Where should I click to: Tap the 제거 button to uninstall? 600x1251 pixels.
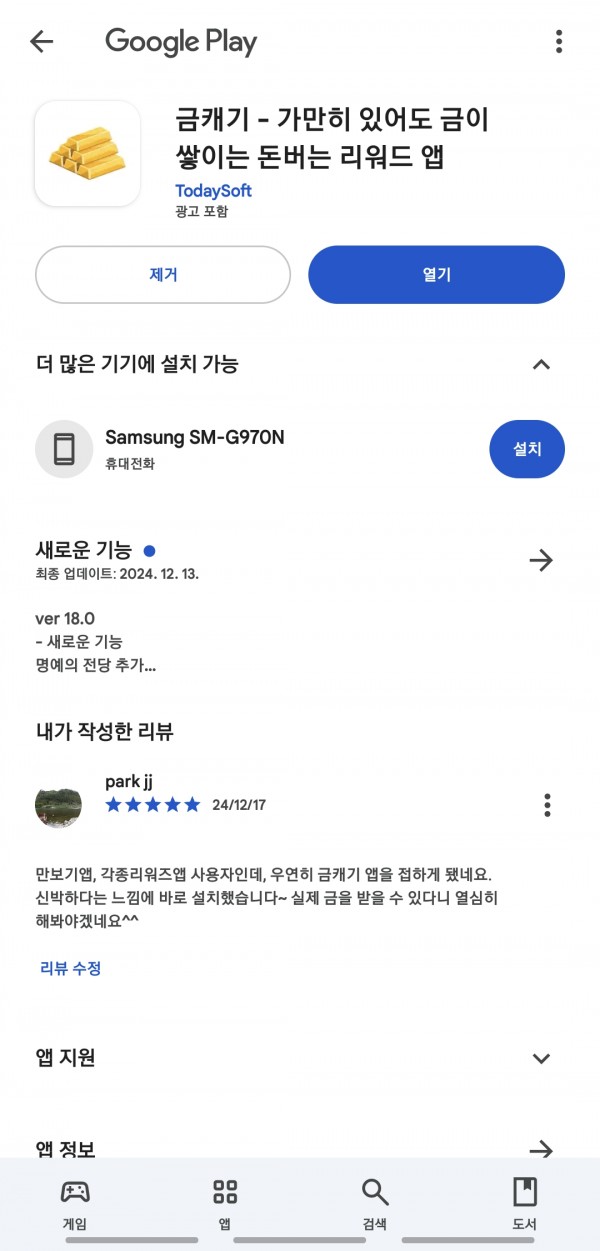pyautogui.click(x=163, y=274)
